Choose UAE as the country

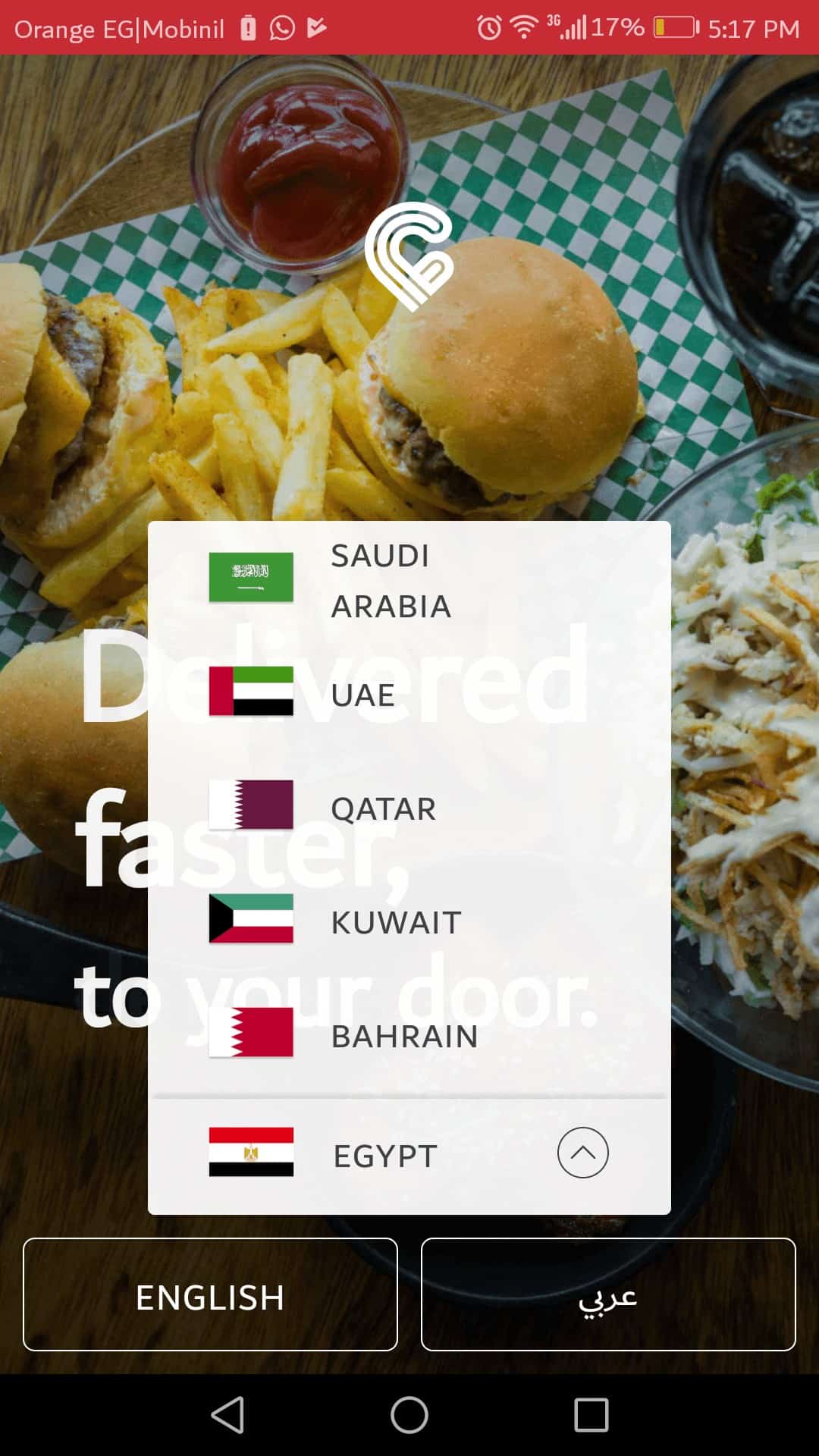[362, 694]
